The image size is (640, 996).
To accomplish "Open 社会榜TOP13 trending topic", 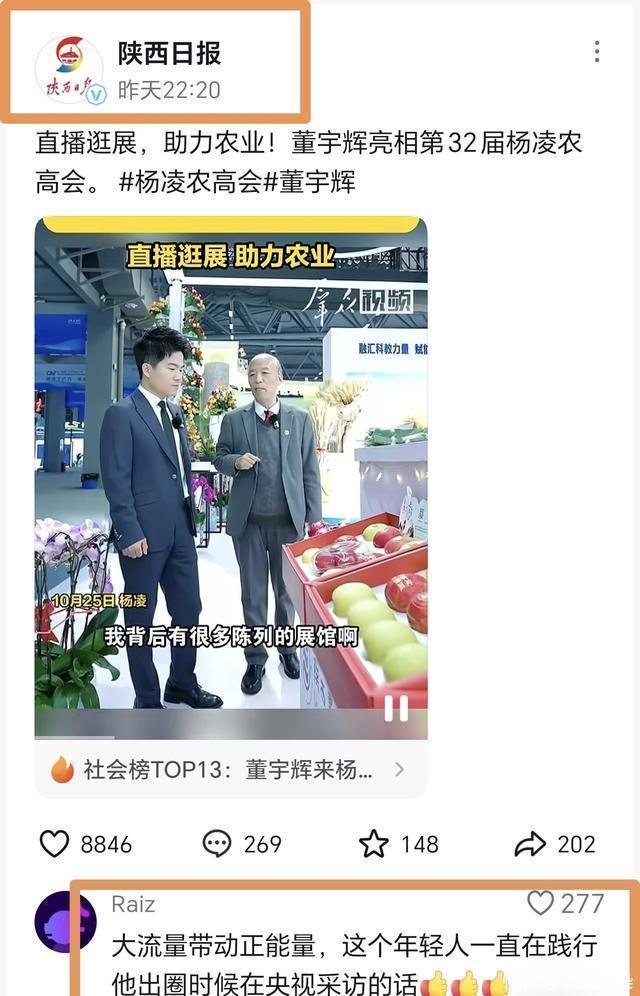I will (231, 769).
